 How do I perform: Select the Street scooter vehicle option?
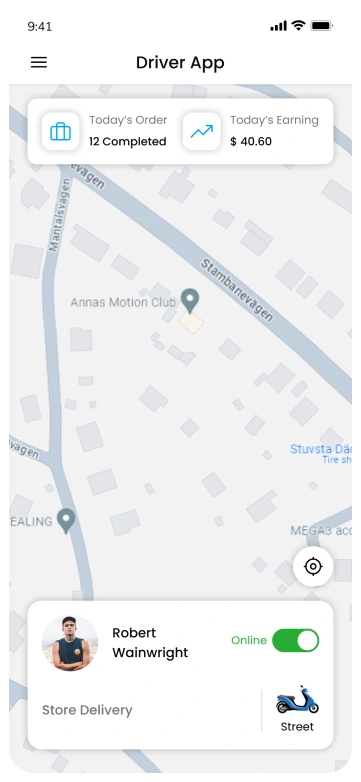297,709
